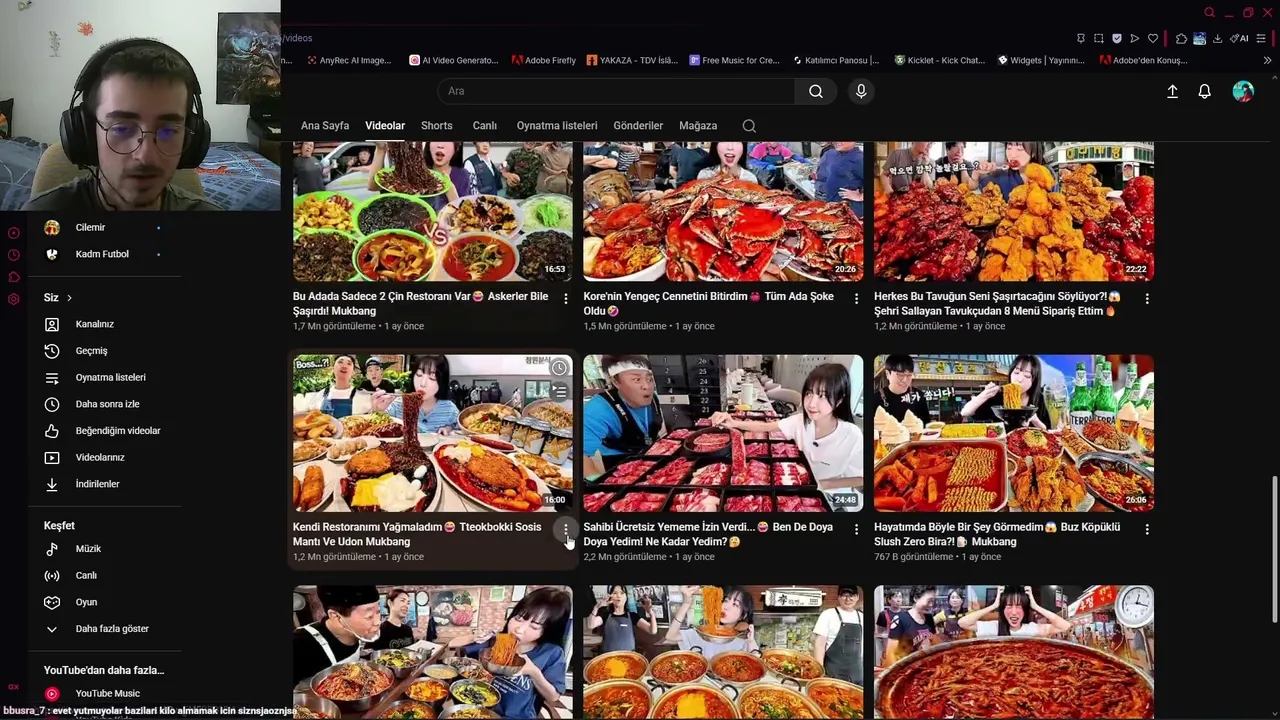Screen dimensions: 1280x720
Task: Start voice search with the microphone
Action: [861, 91]
